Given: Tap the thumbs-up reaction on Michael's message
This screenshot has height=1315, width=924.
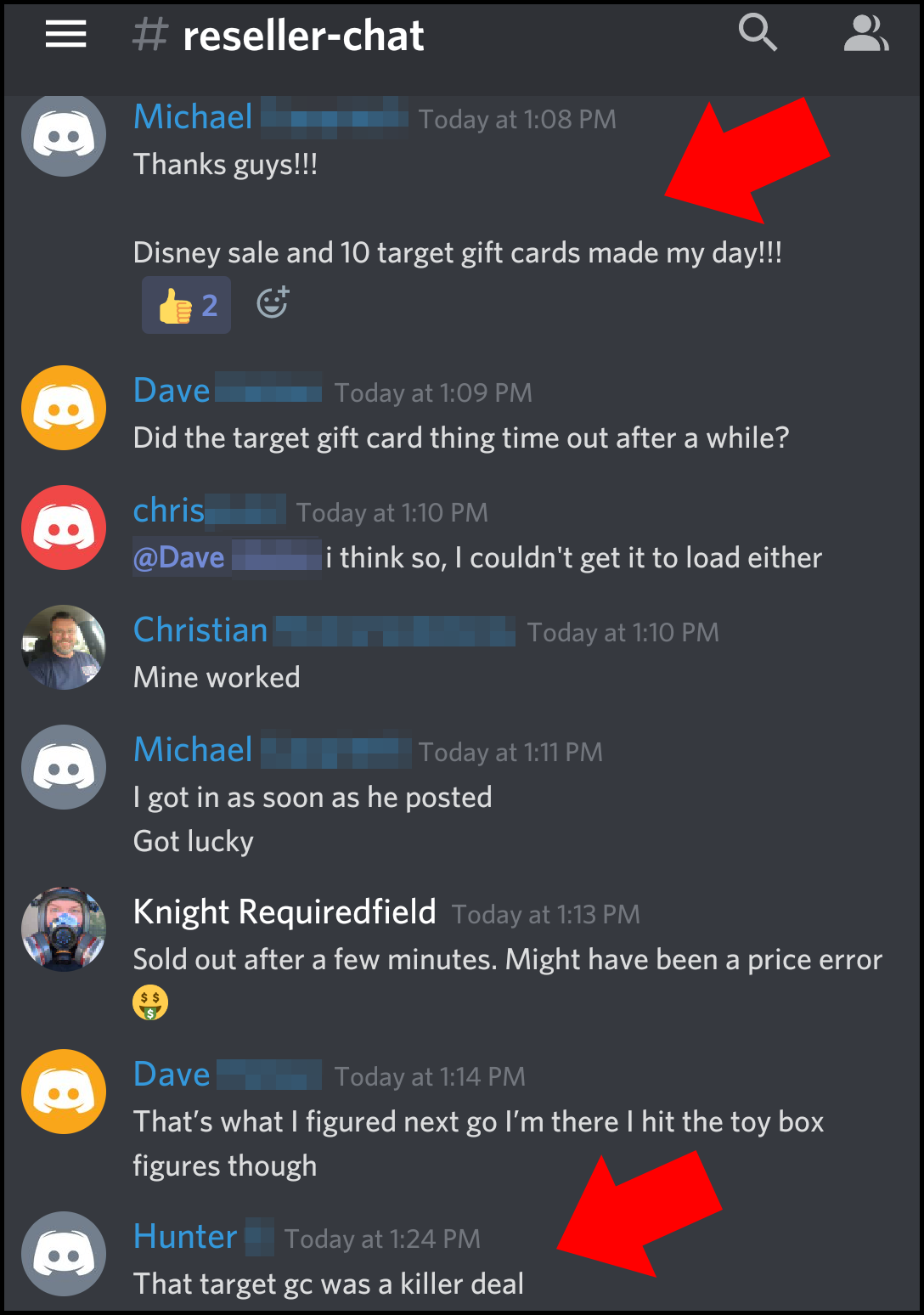Looking at the screenshot, I should (x=187, y=305).
